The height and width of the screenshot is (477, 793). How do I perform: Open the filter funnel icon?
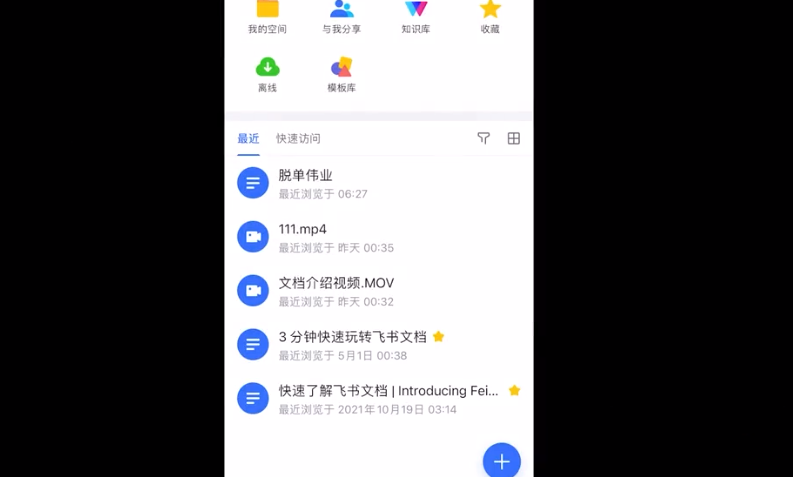click(x=483, y=139)
